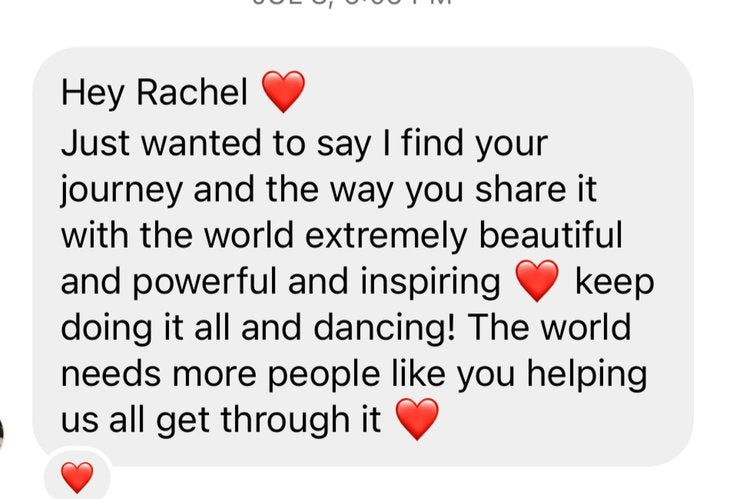Open the heart reaction under the message
The height and width of the screenshot is (499, 750).
click(x=77, y=476)
